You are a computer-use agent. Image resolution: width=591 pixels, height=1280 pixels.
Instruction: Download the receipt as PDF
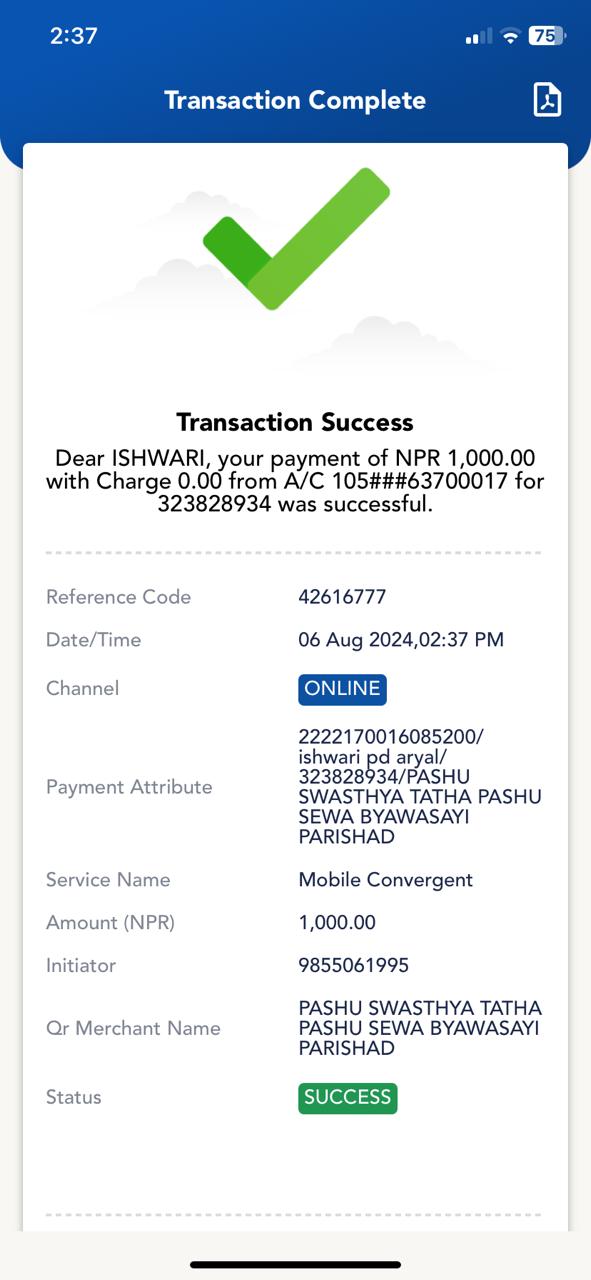[547, 100]
